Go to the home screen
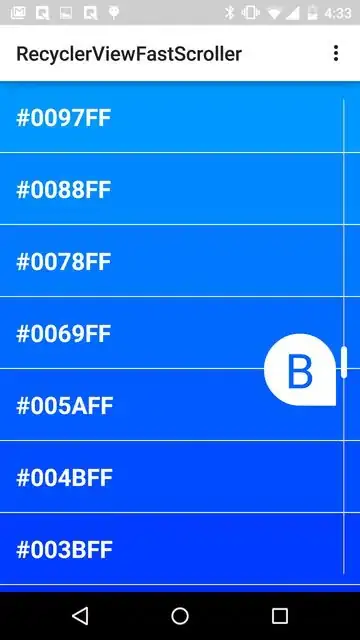The image size is (360, 640). pos(180,616)
